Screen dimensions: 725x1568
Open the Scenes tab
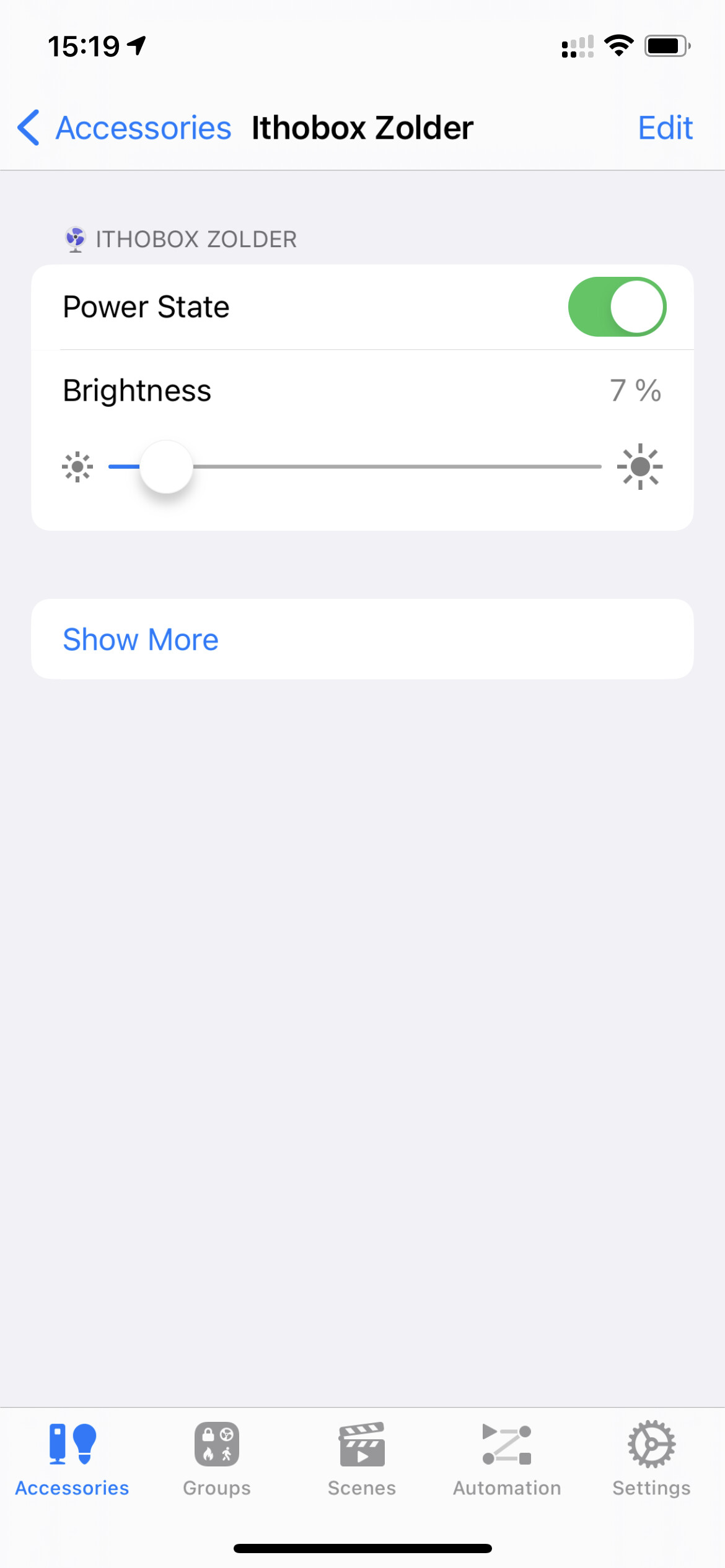click(x=362, y=1459)
